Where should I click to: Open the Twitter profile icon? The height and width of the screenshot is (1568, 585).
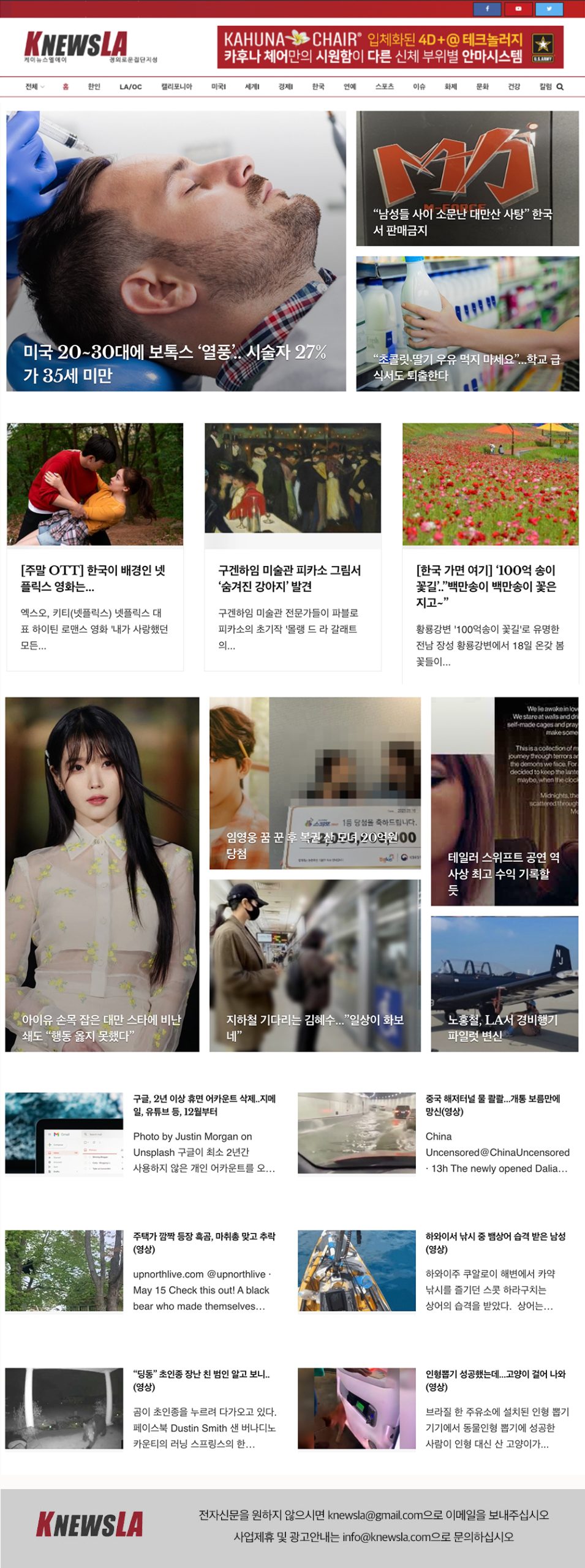[x=549, y=9]
